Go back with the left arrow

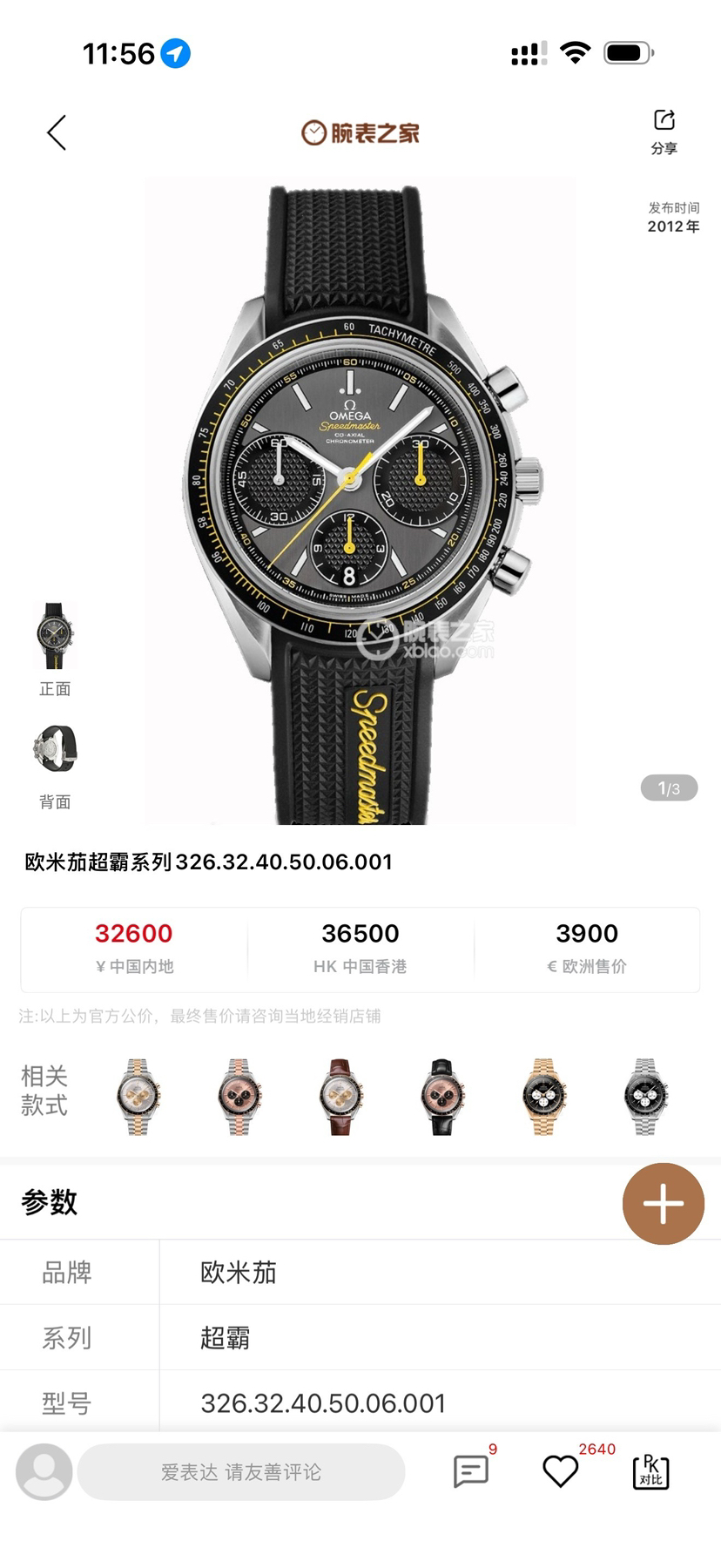[57, 133]
